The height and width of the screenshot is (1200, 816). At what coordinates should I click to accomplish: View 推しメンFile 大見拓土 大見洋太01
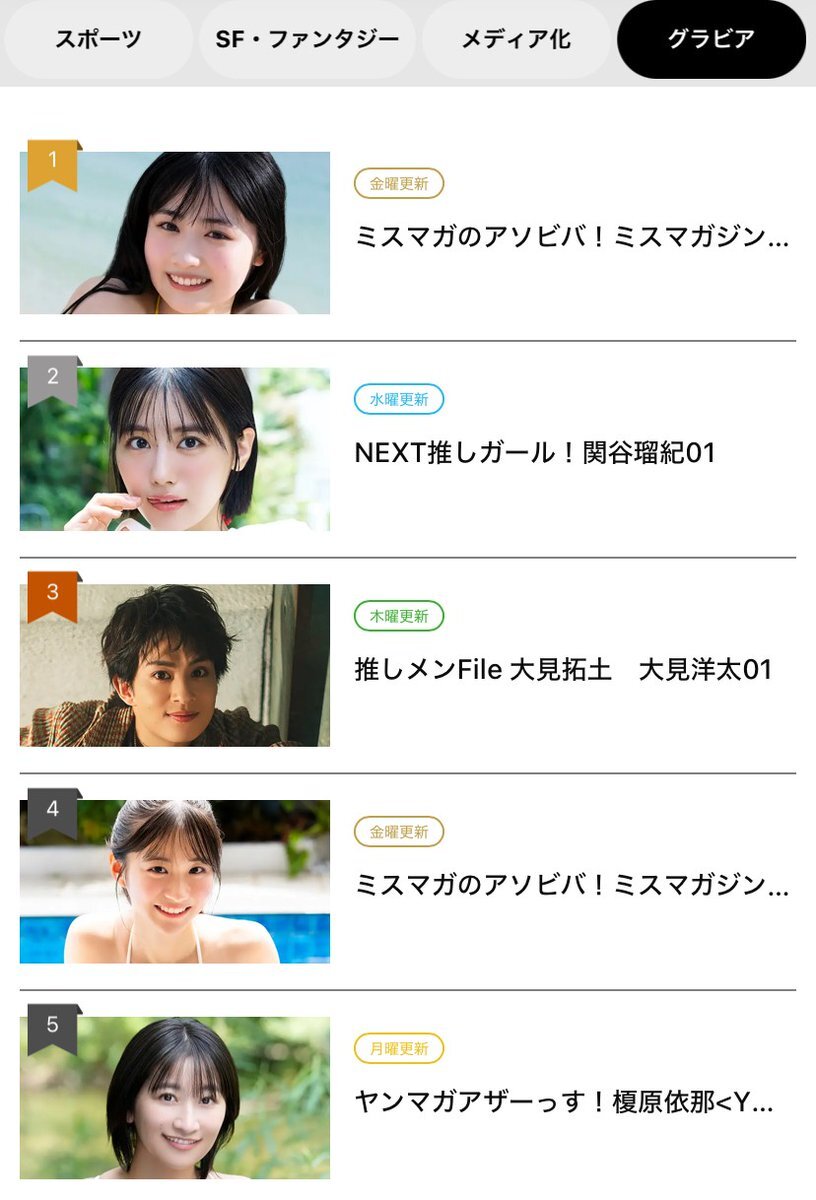coord(563,669)
